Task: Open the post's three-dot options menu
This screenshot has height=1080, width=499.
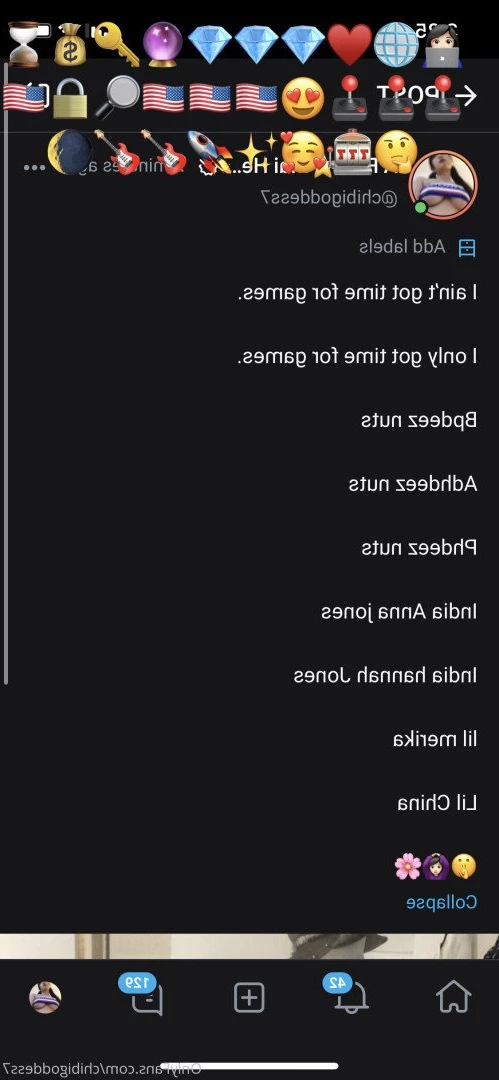Action: point(32,167)
